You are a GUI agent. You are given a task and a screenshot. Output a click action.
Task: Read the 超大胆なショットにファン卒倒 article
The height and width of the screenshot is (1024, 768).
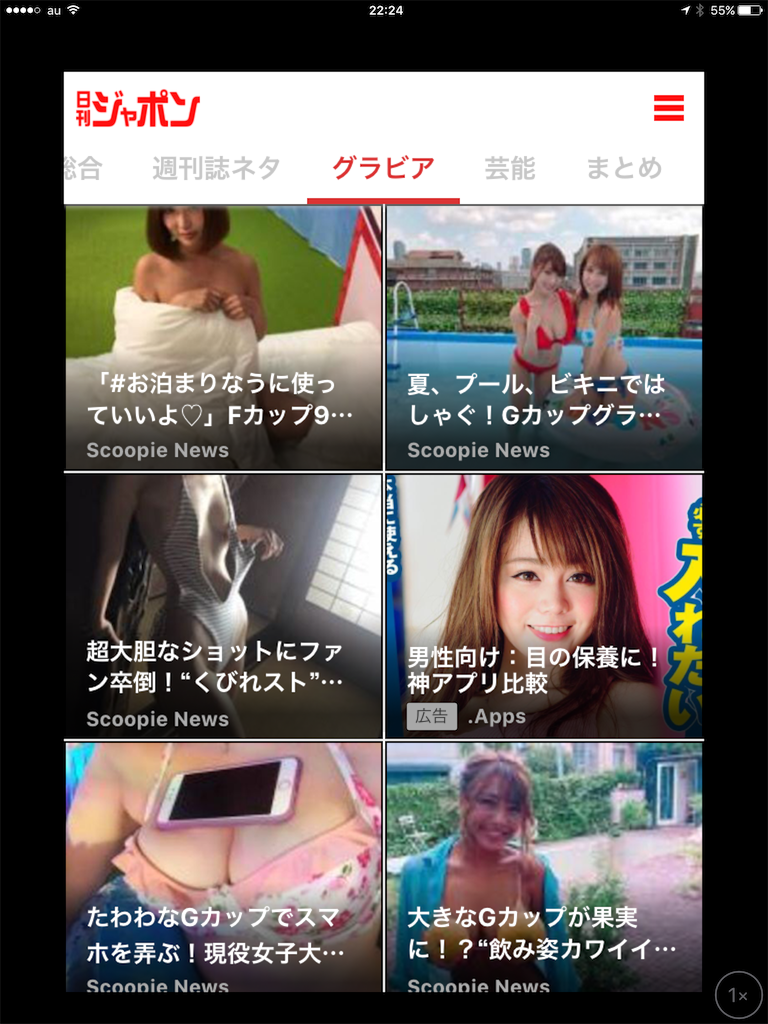click(224, 606)
